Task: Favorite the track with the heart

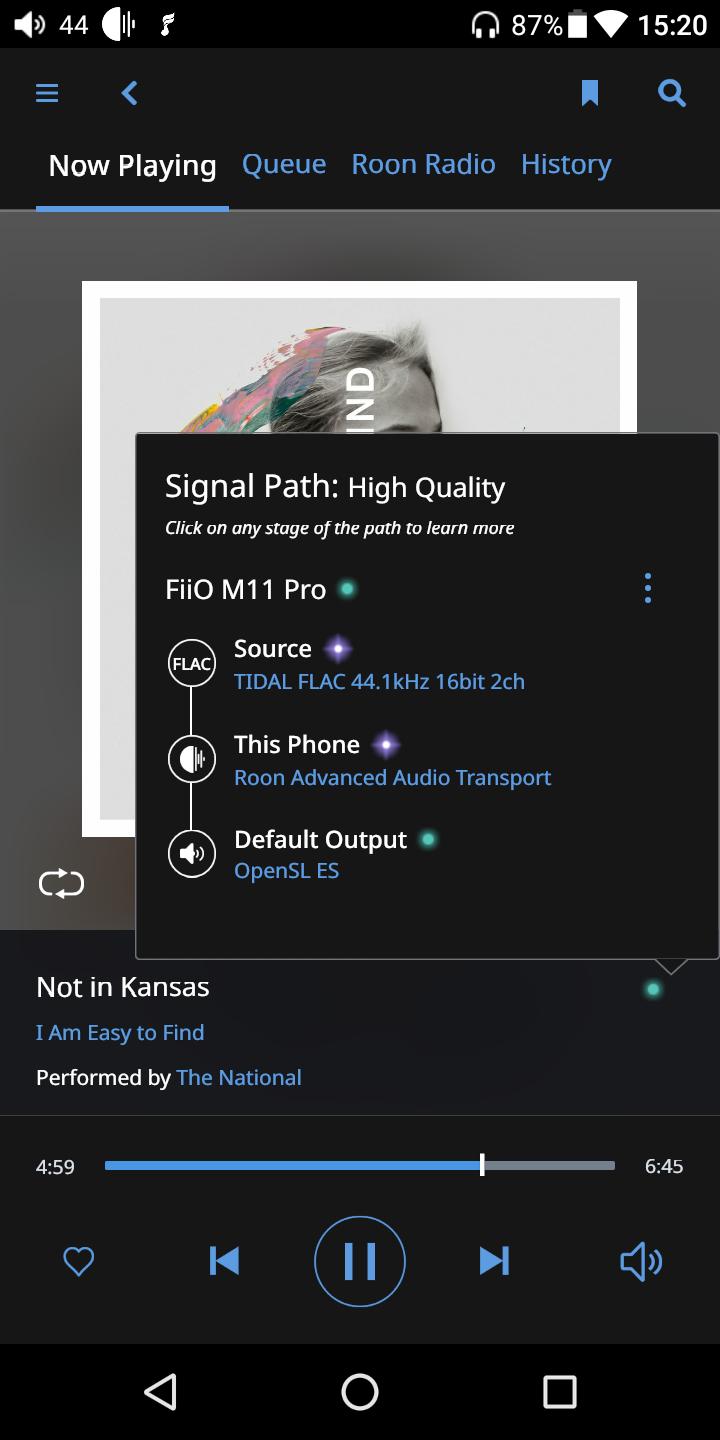Action: [78, 1261]
